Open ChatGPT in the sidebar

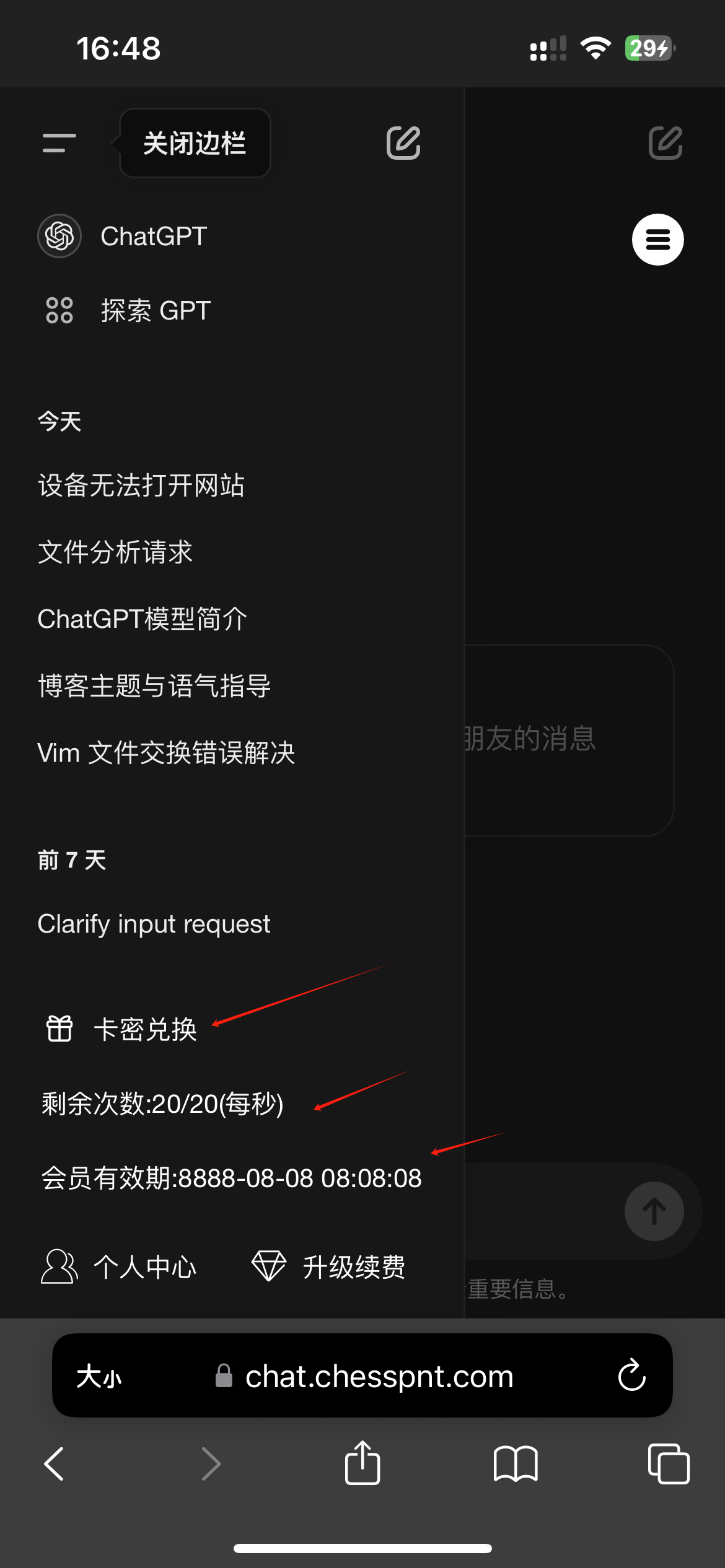(x=153, y=237)
